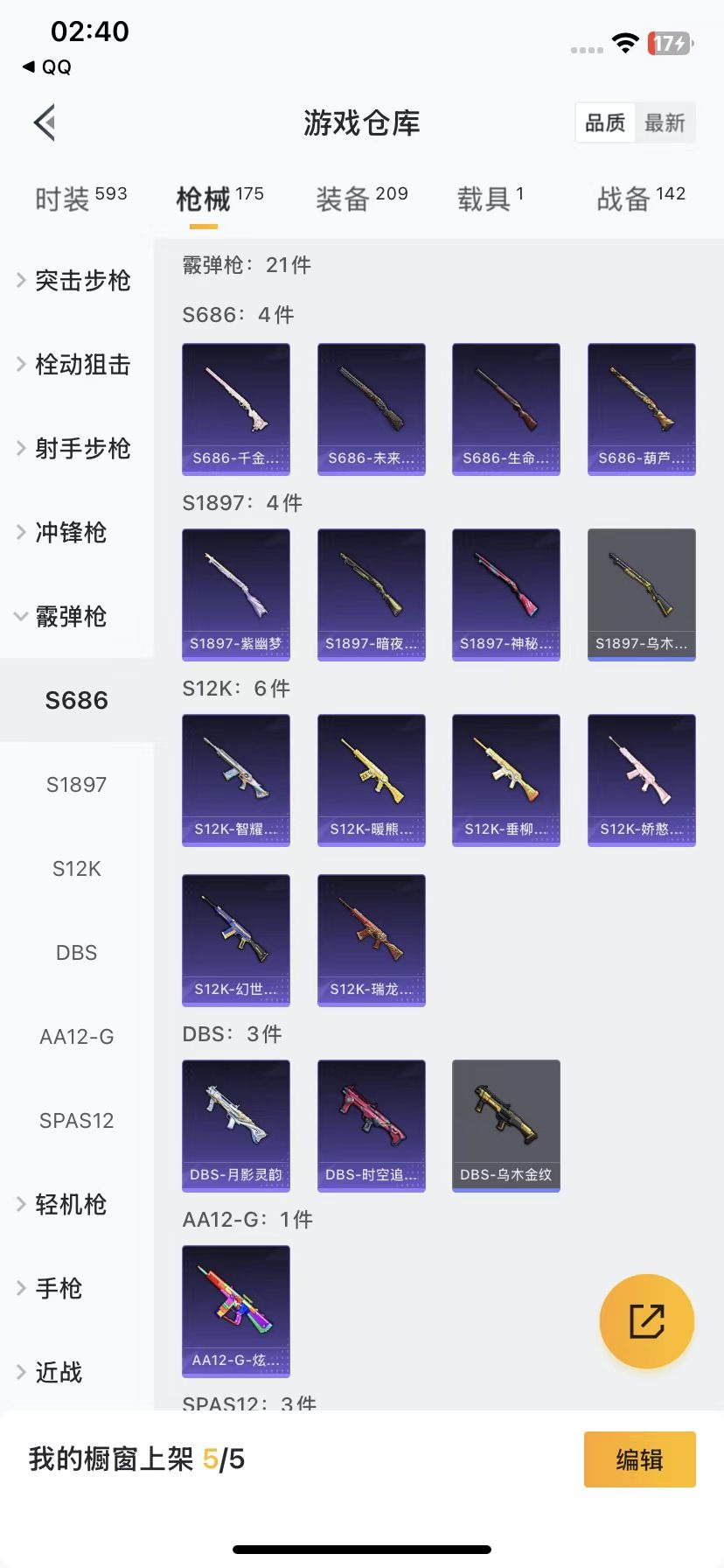Tap the floating share button
This screenshot has width=724, height=1568.
[647, 1321]
